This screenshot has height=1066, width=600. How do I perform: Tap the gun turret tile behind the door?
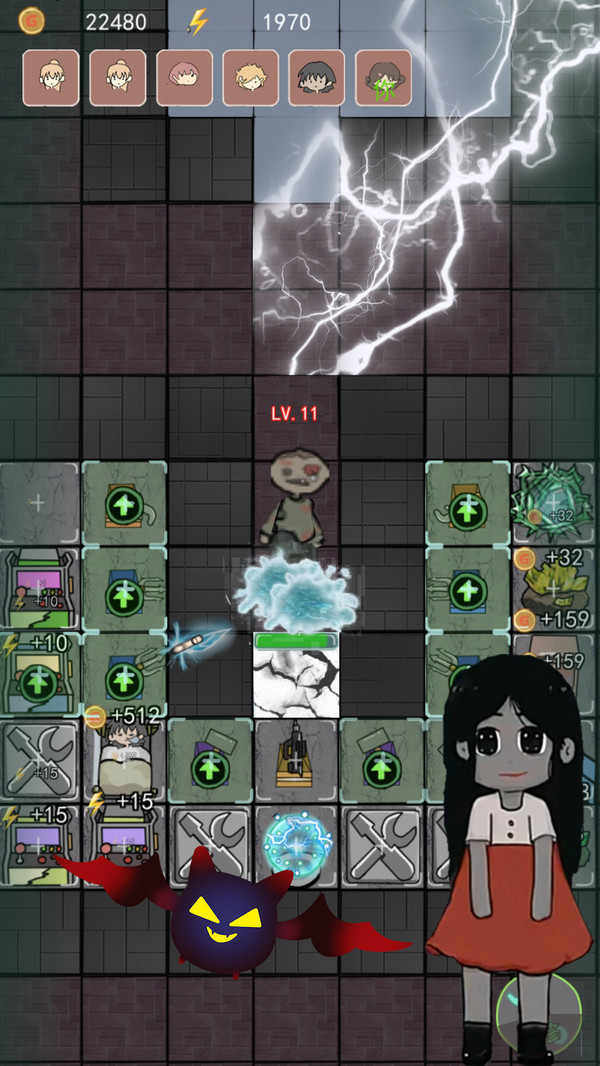pos(296,761)
